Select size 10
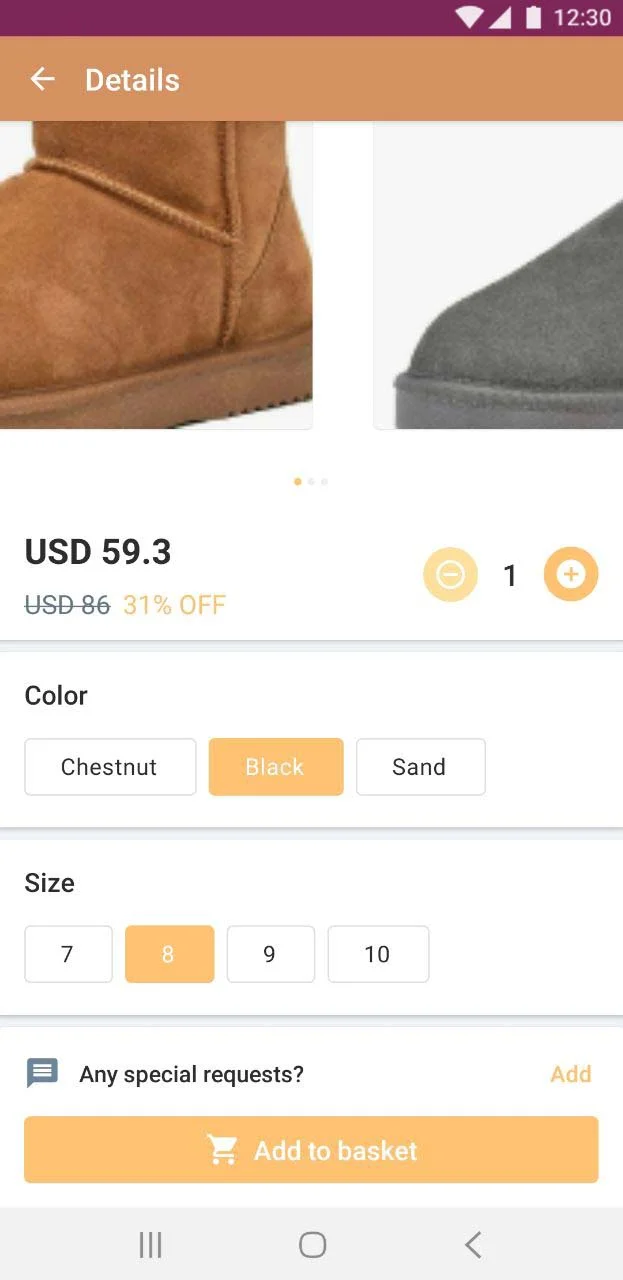 point(378,954)
